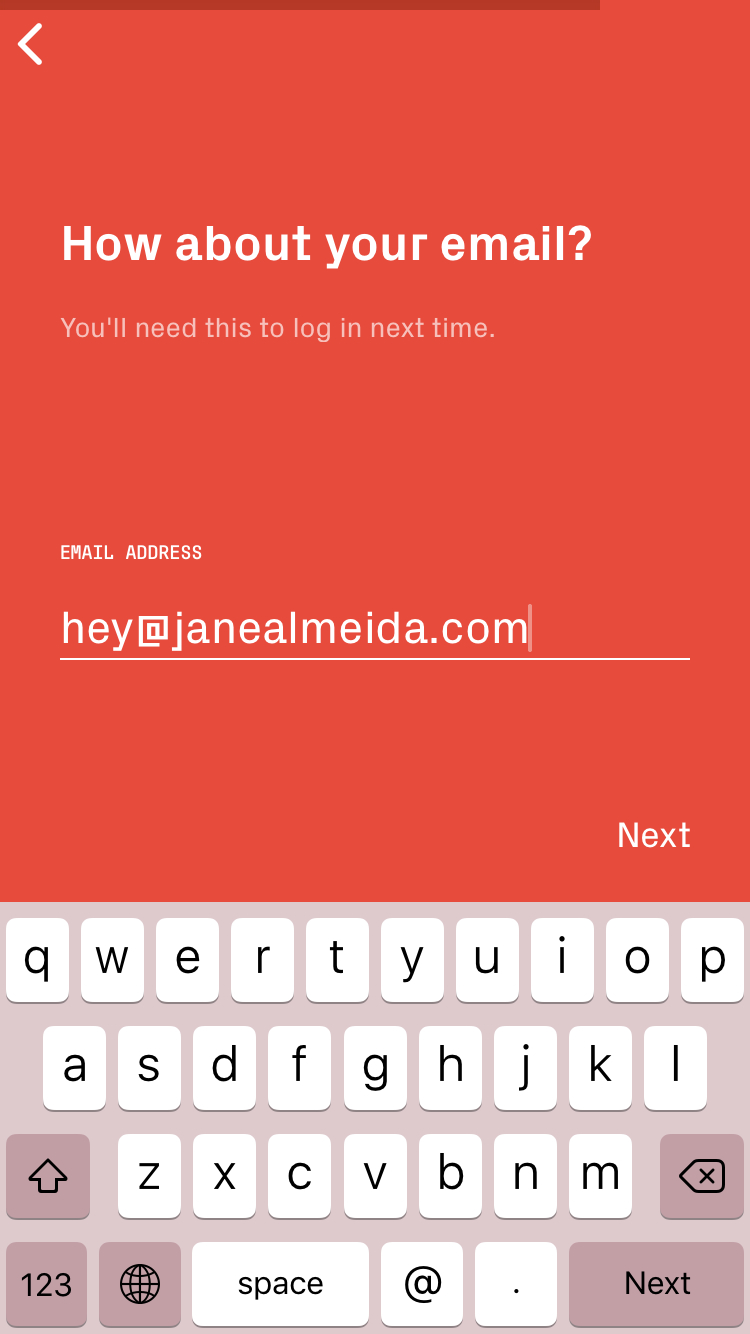
Task: Tap the shift key
Action: [x=48, y=1176]
